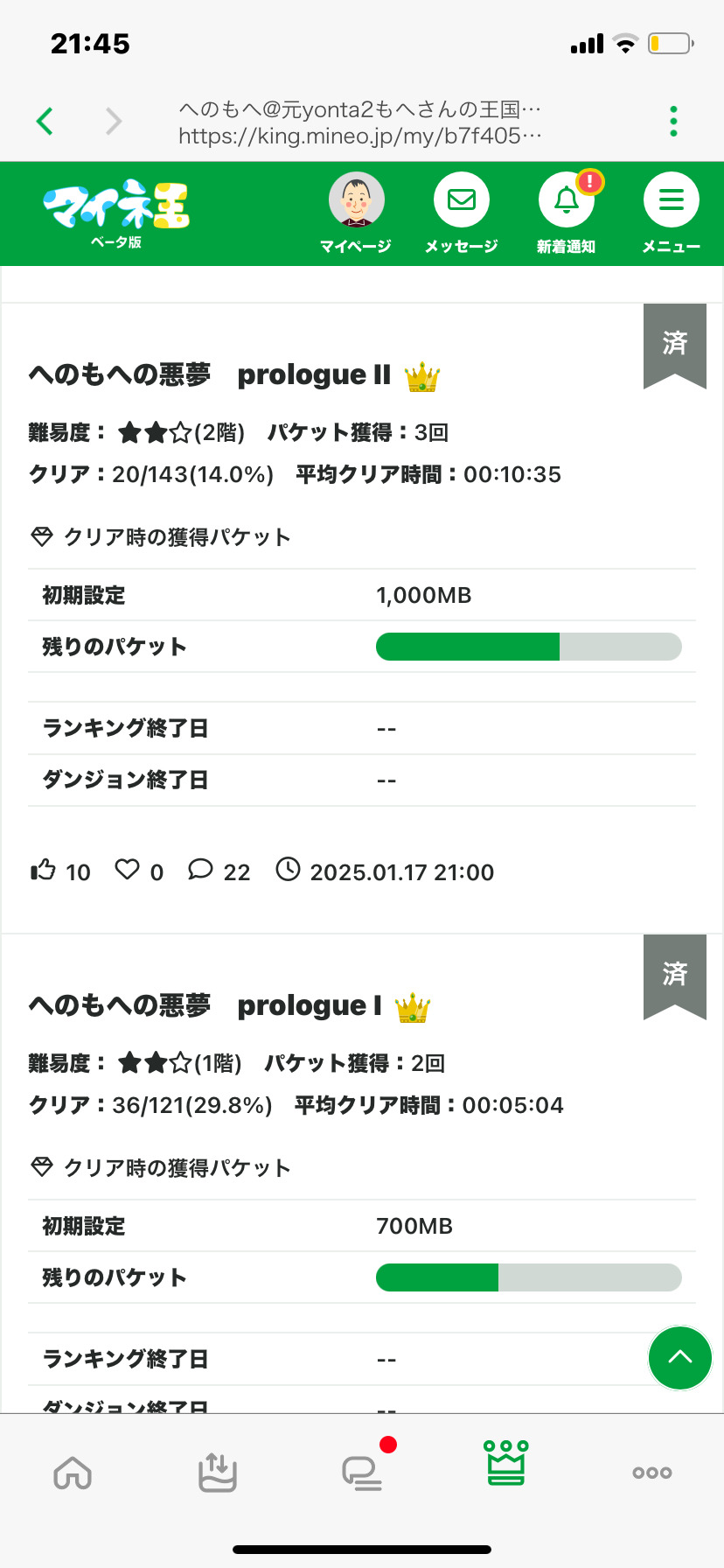
Task: Open the メニュー hamburger menu
Action: (671, 201)
